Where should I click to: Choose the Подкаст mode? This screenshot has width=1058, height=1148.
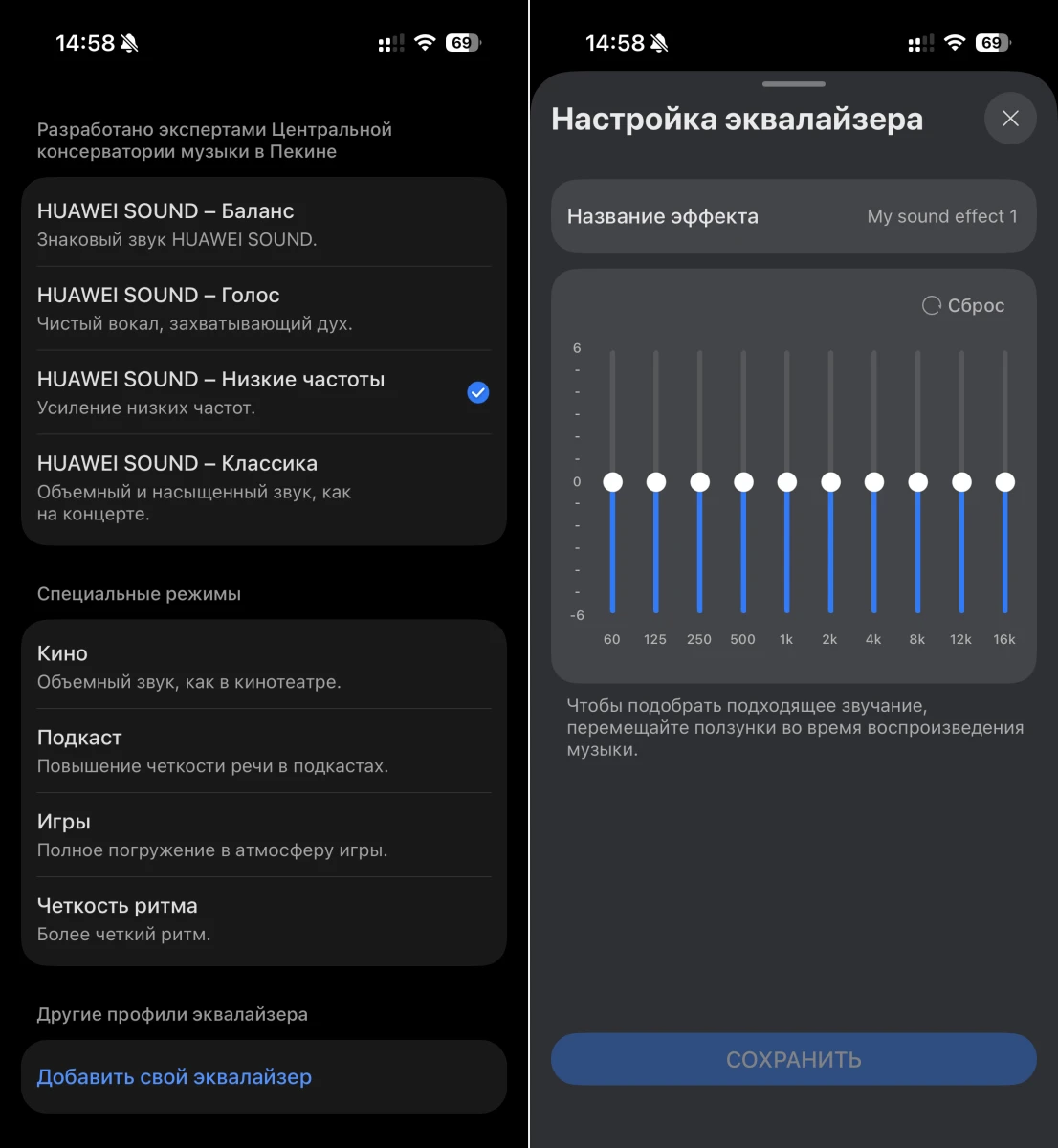(263, 751)
